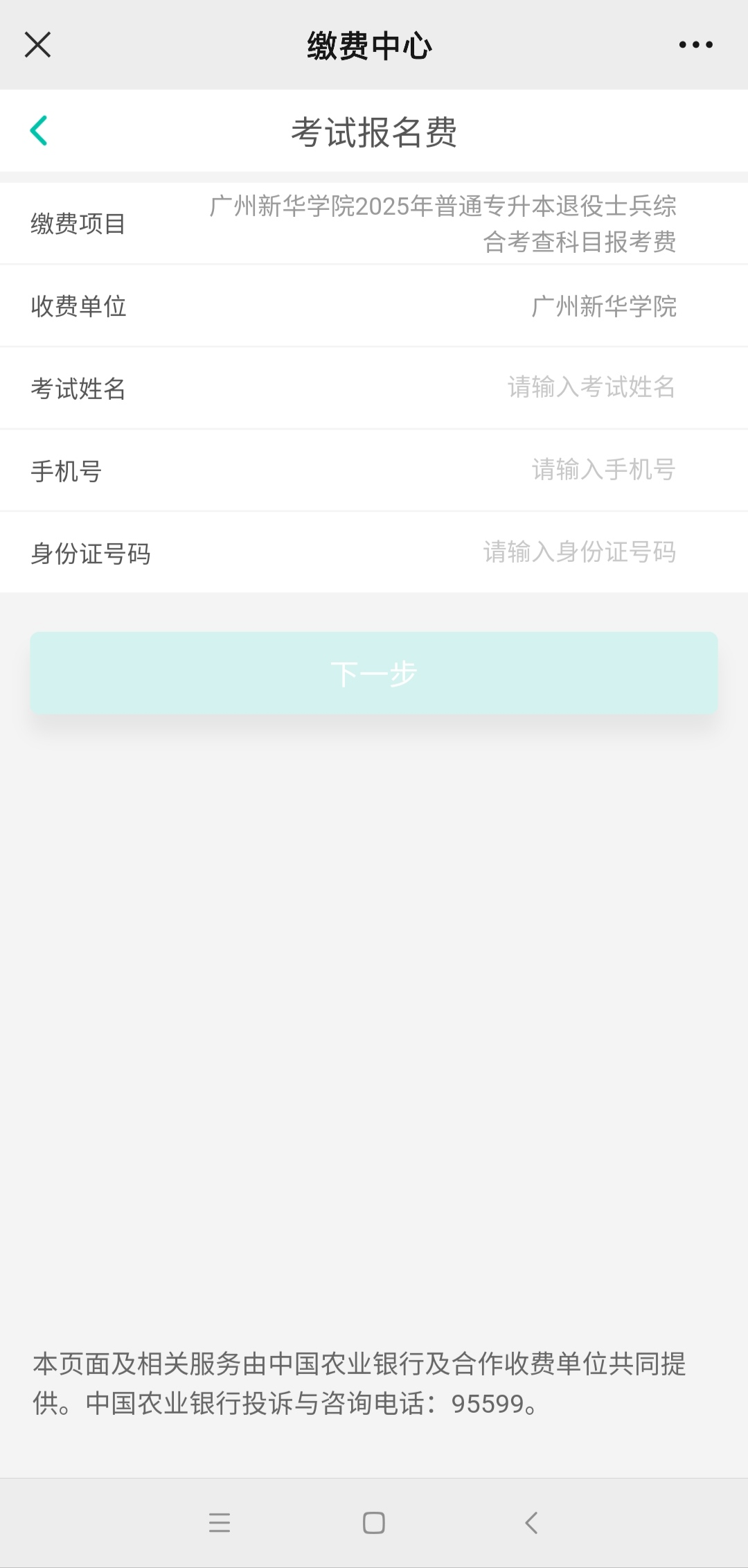Viewport: 748px width, 1568px height.
Task: Go back from 考试报名费 page
Action: coord(39,131)
